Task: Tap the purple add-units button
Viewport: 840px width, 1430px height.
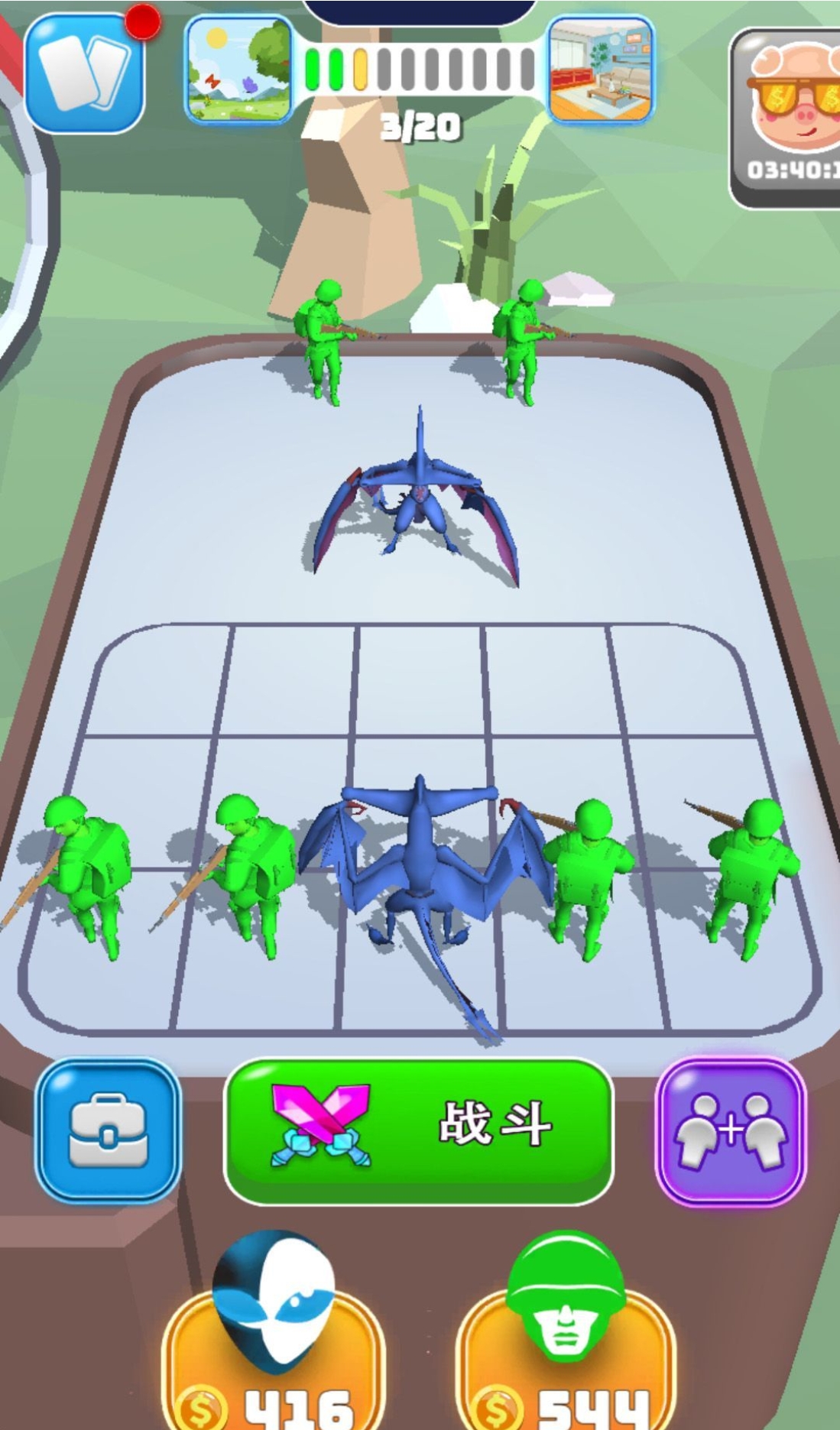Action: 731,1131
